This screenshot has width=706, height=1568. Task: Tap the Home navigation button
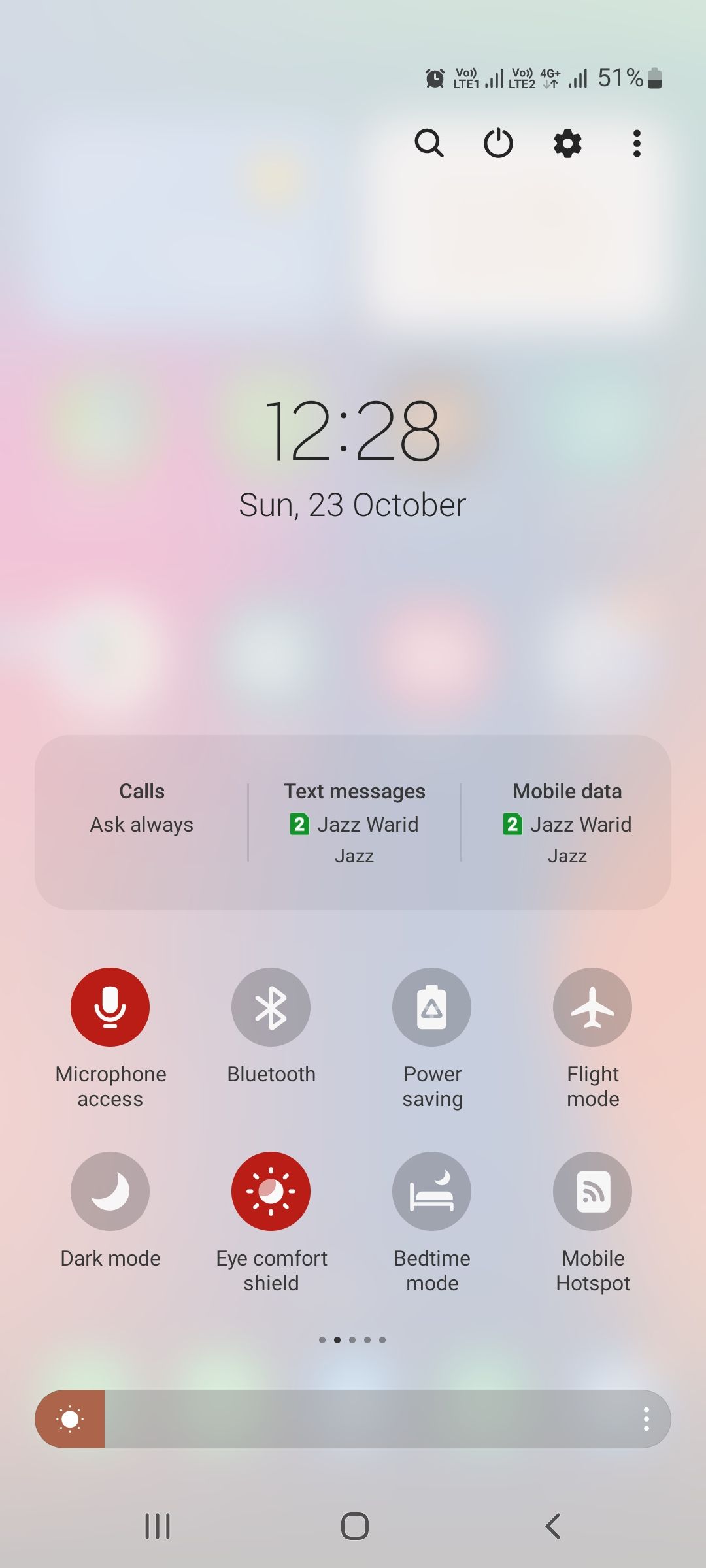353,1527
